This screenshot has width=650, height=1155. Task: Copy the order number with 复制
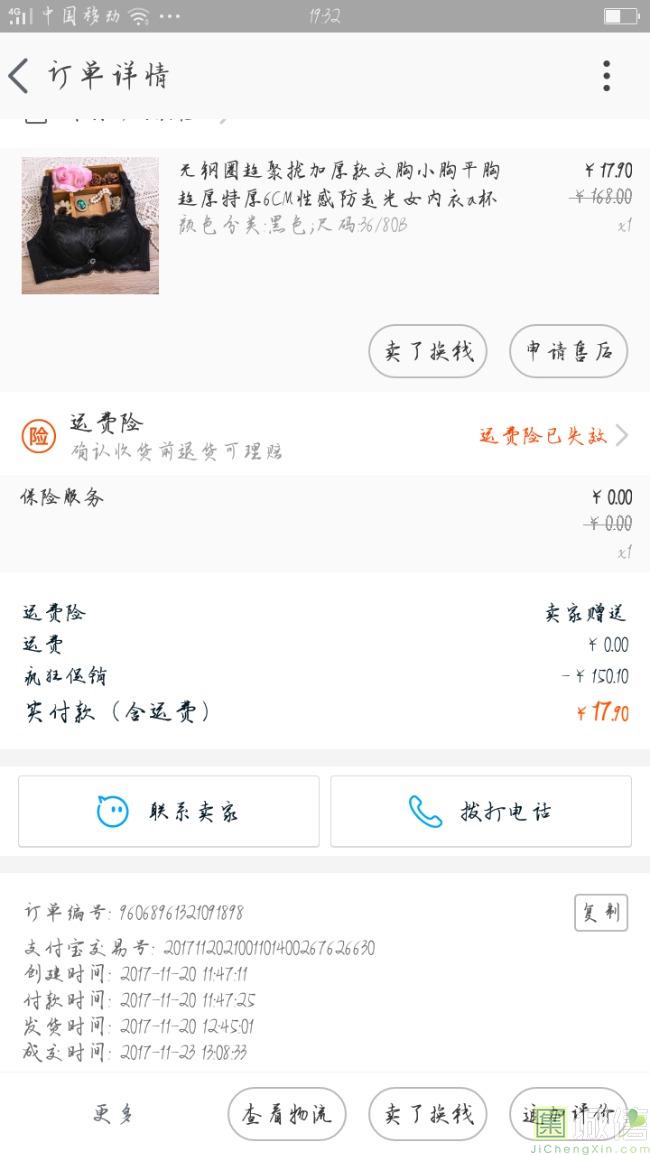pos(600,912)
